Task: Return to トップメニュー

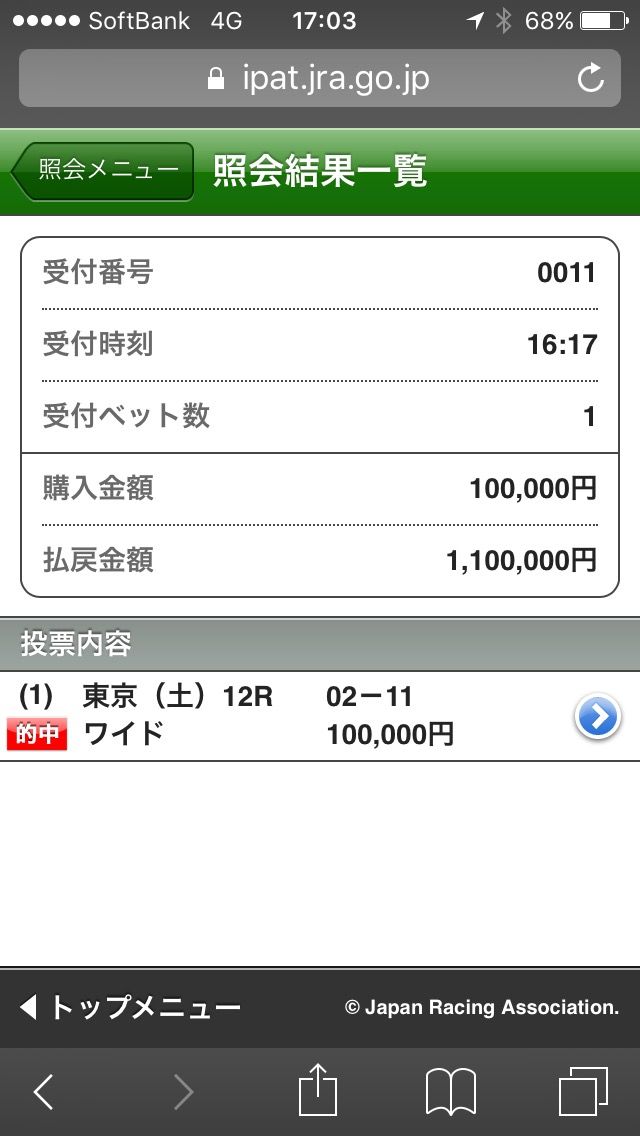Action: click(130, 1007)
